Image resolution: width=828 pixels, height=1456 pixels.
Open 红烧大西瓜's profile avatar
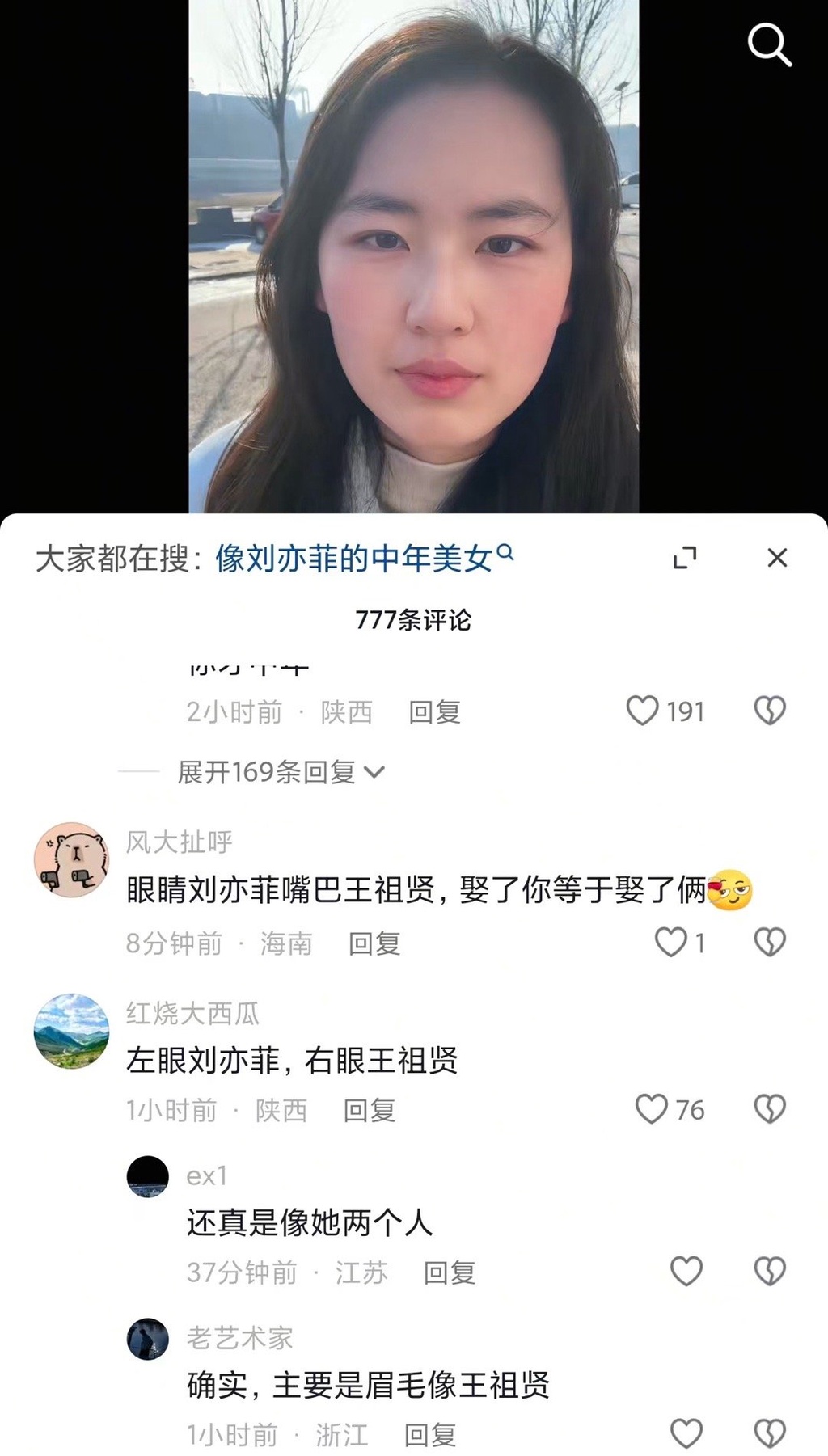tap(71, 1031)
